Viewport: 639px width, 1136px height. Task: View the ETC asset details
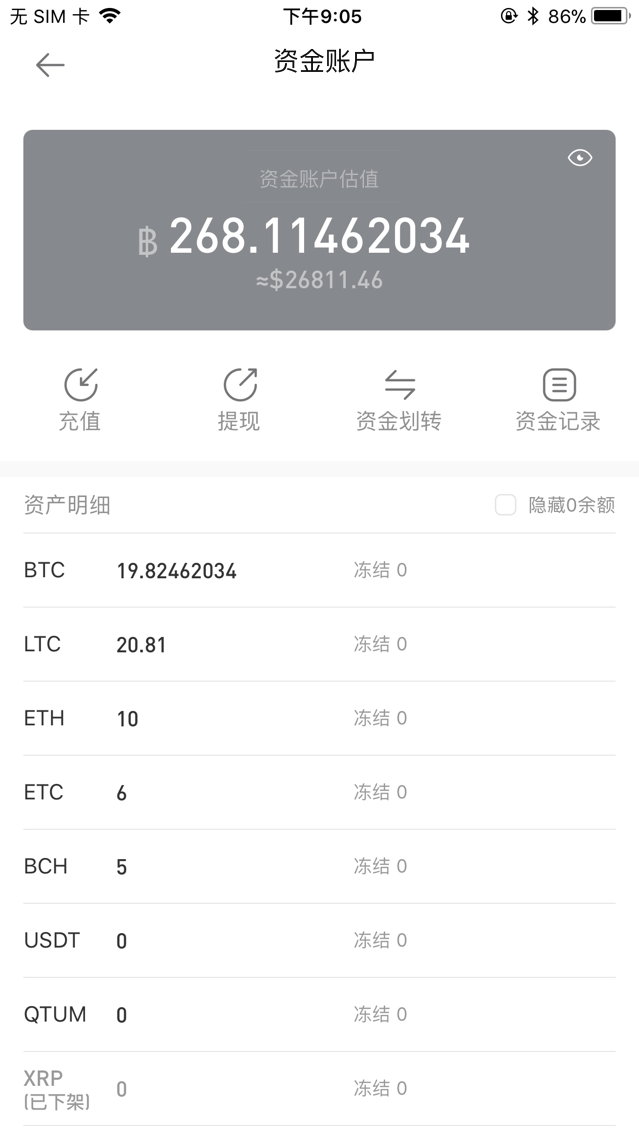point(319,793)
